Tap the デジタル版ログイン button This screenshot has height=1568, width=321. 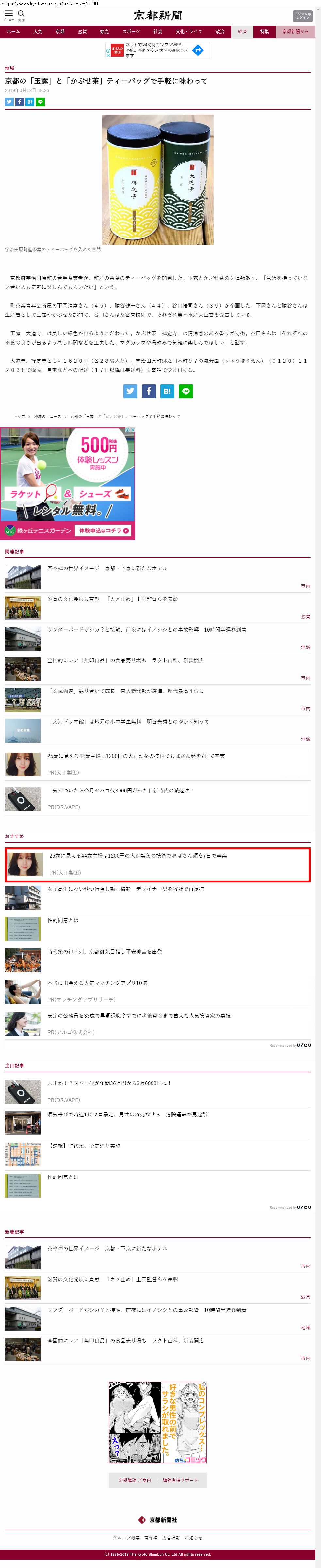302,15
